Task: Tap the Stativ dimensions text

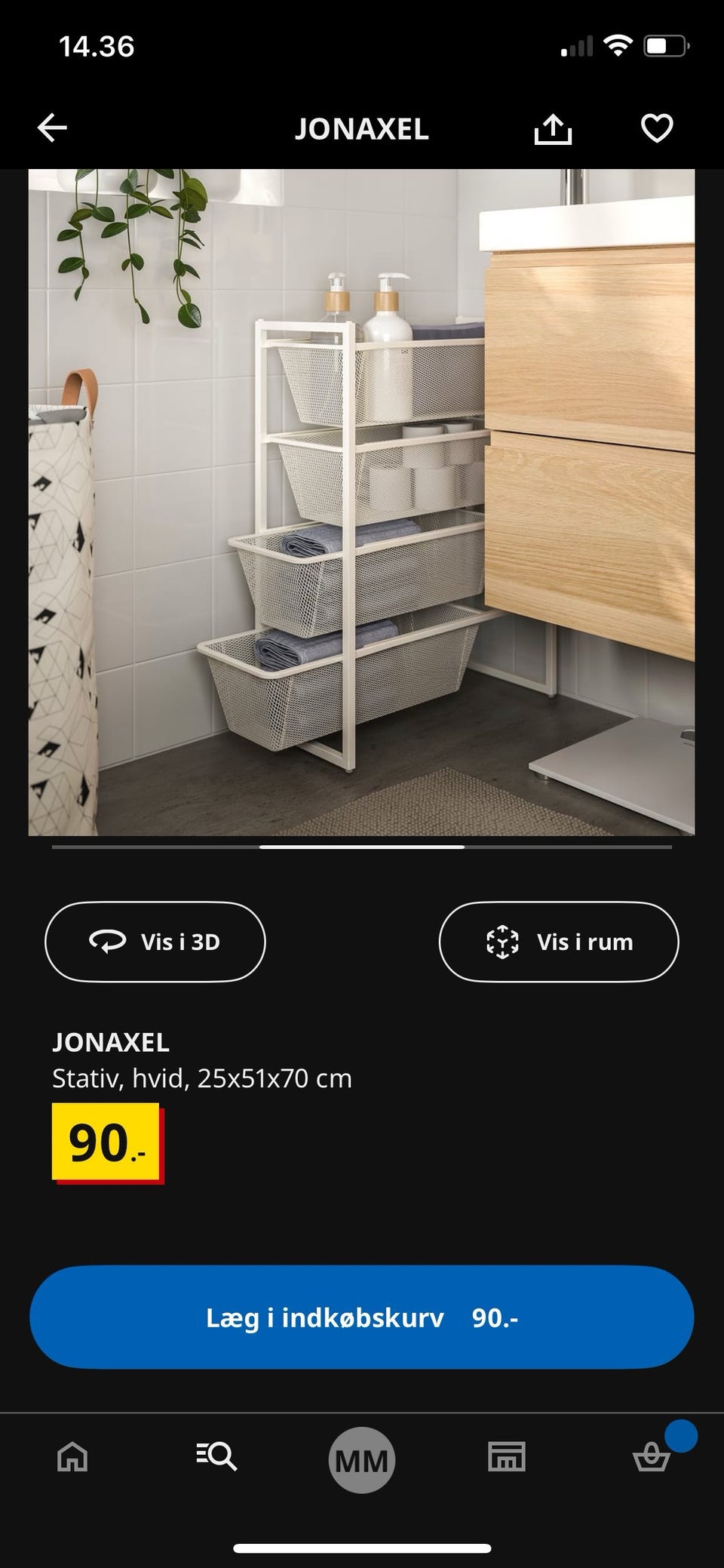Action: (x=201, y=1078)
